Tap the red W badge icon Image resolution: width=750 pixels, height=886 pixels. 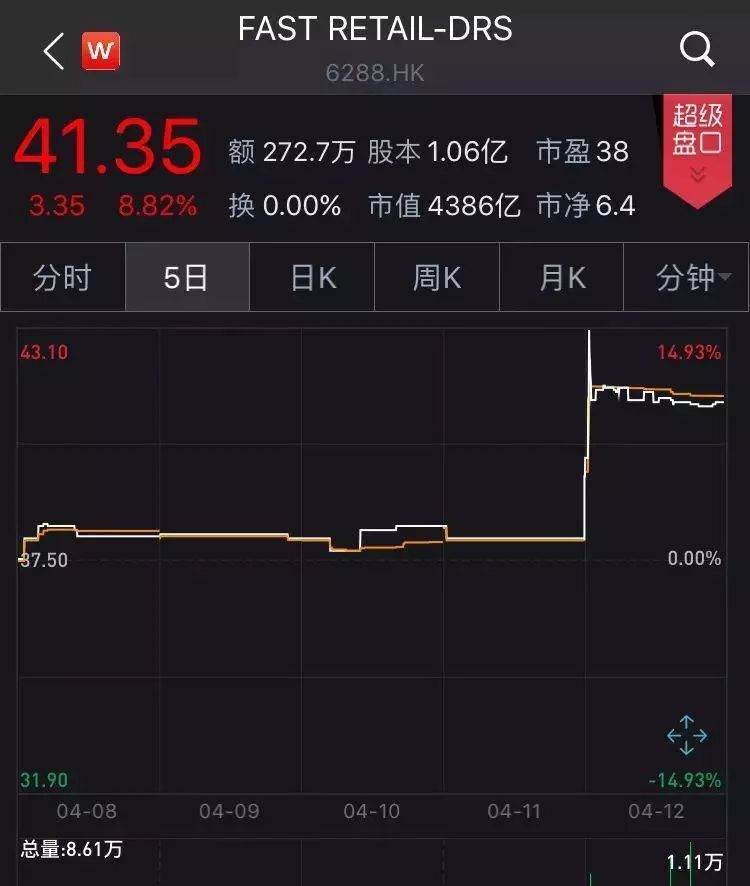click(x=101, y=50)
